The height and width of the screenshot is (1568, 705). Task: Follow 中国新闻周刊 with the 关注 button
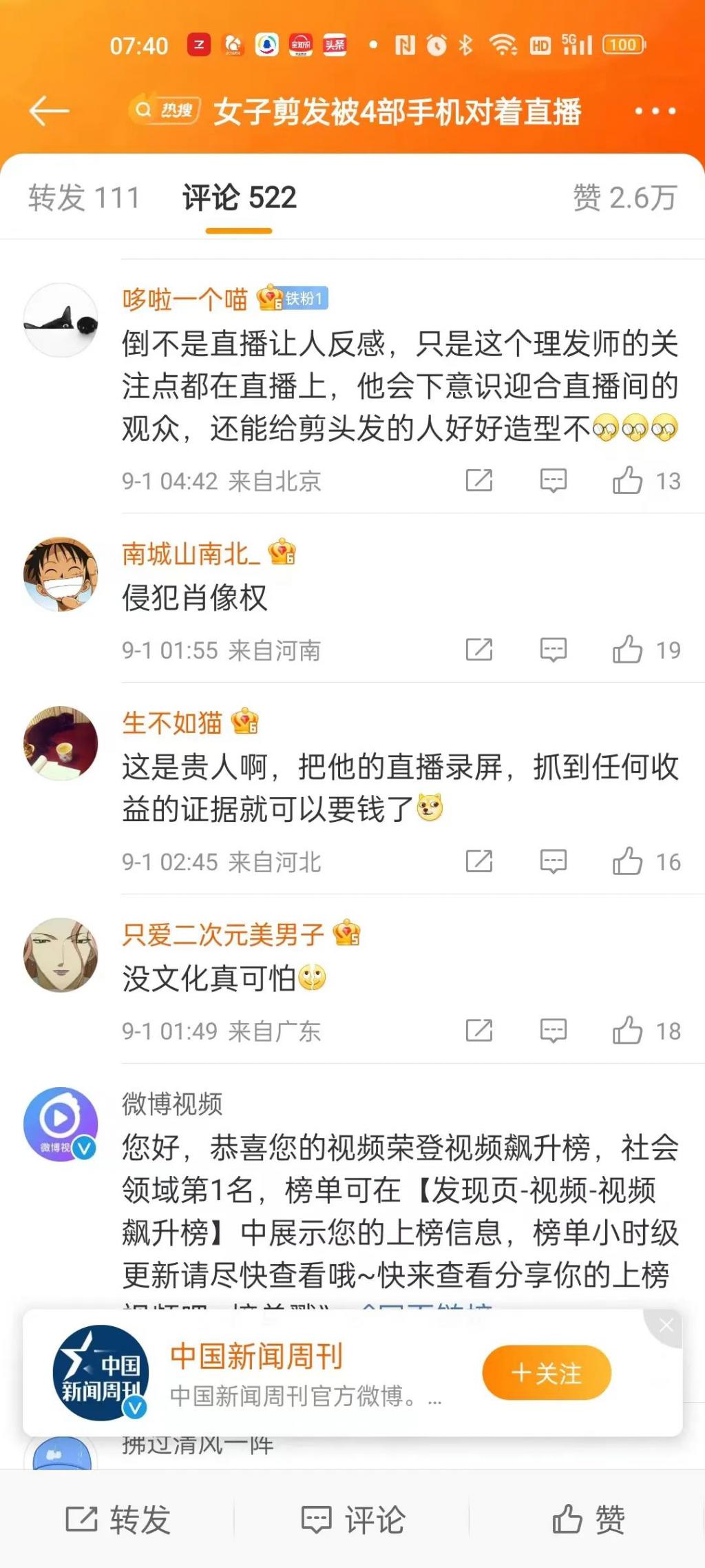coord(547,1373)
